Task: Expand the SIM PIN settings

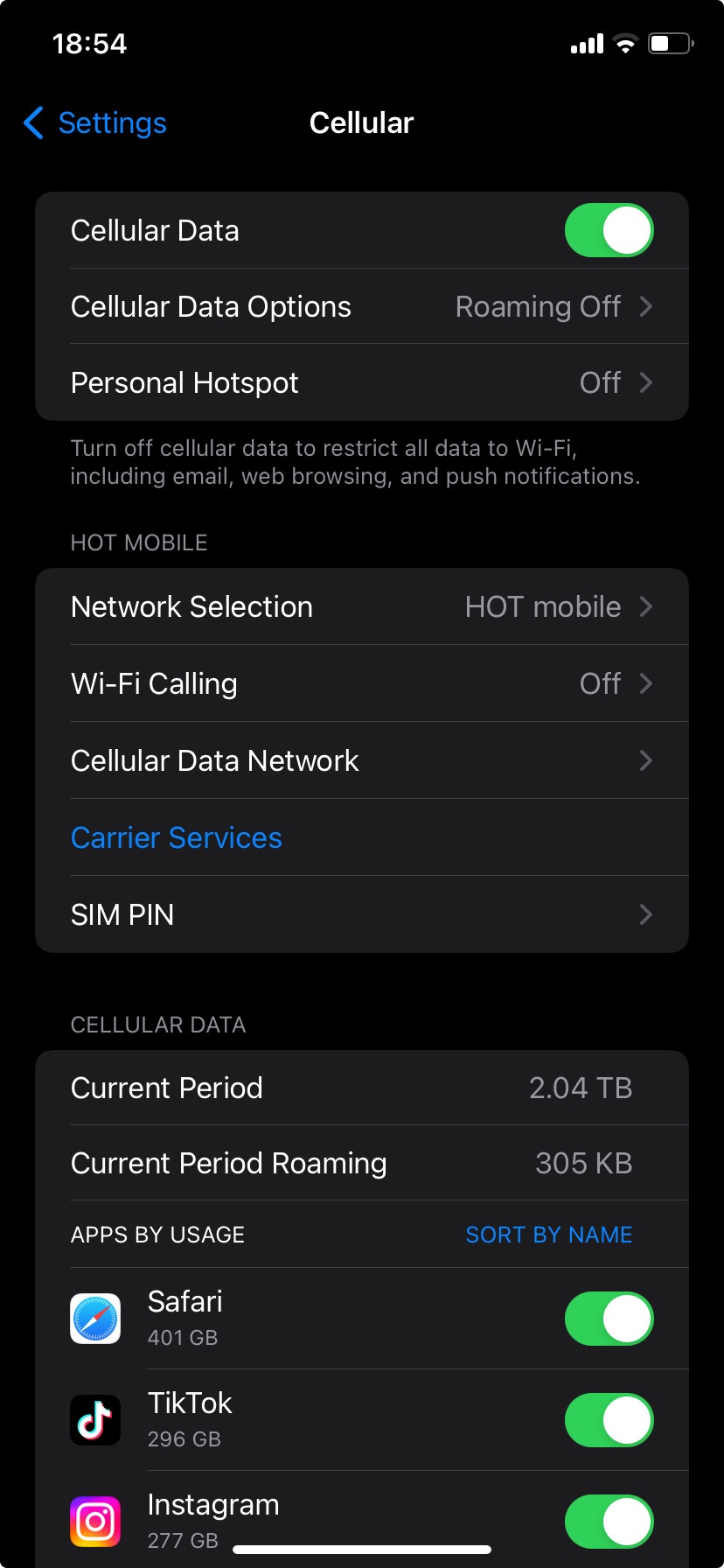Action: coord(362,914)
